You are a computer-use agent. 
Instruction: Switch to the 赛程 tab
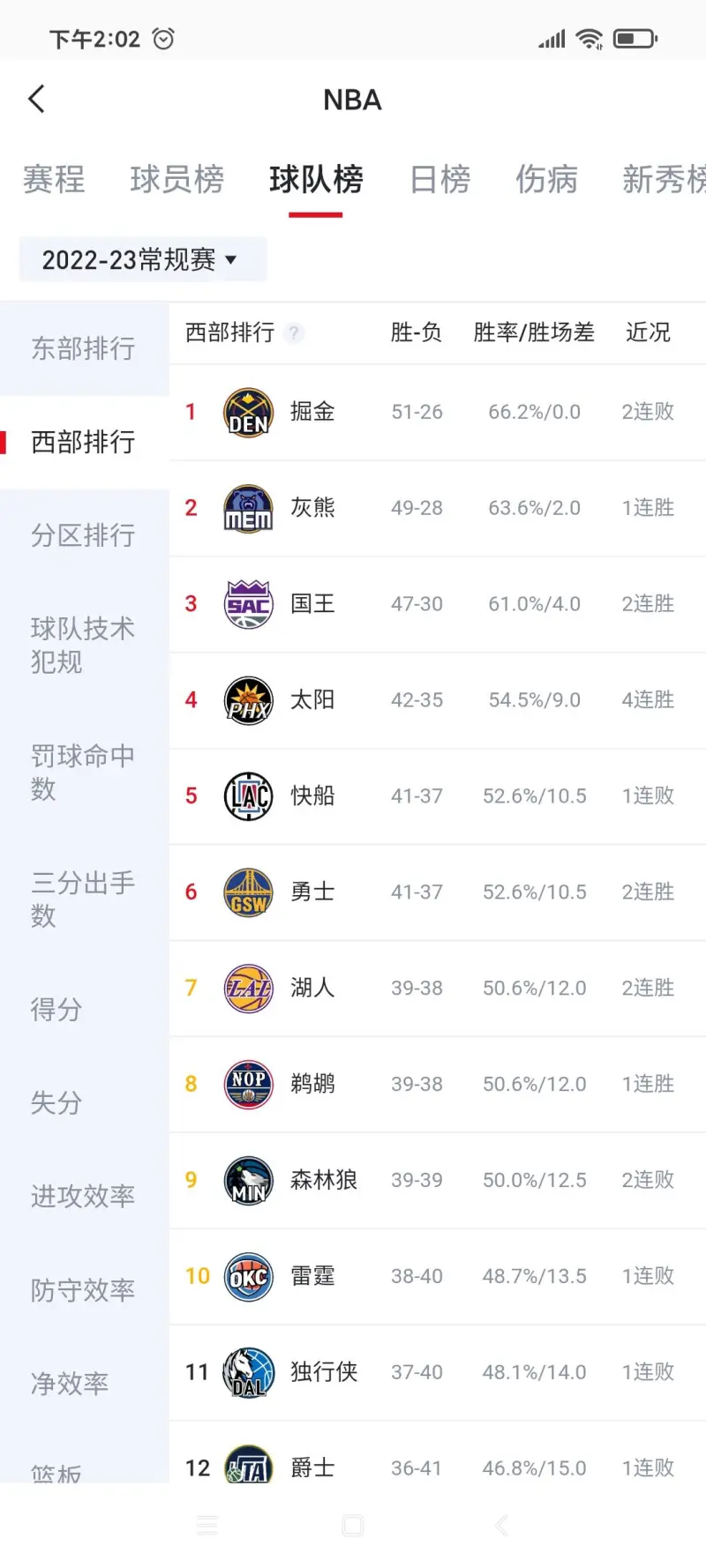click(x=54, y=180)
